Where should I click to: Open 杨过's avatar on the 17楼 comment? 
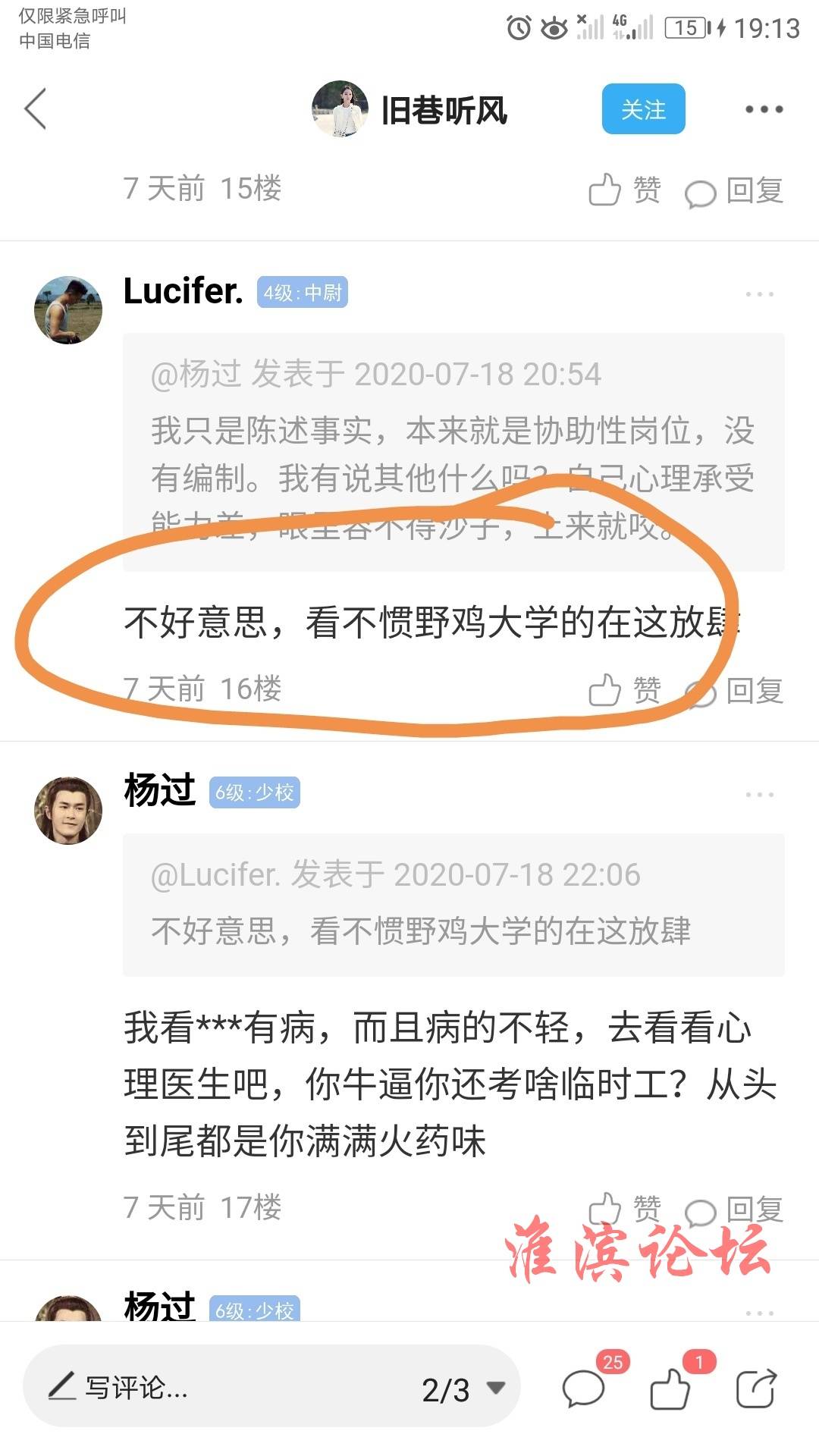(68, 810)
